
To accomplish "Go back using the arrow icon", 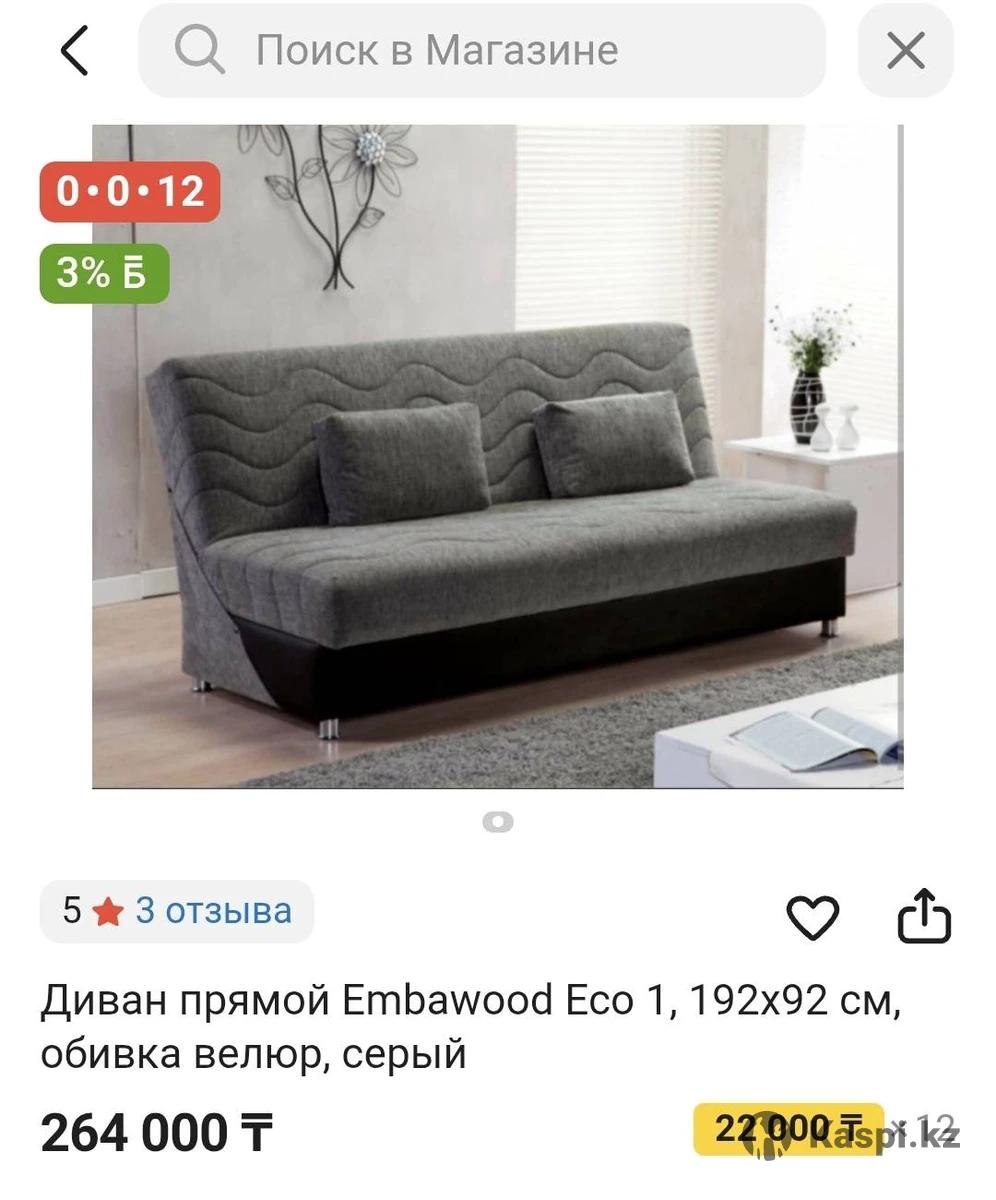I will 74,50.
